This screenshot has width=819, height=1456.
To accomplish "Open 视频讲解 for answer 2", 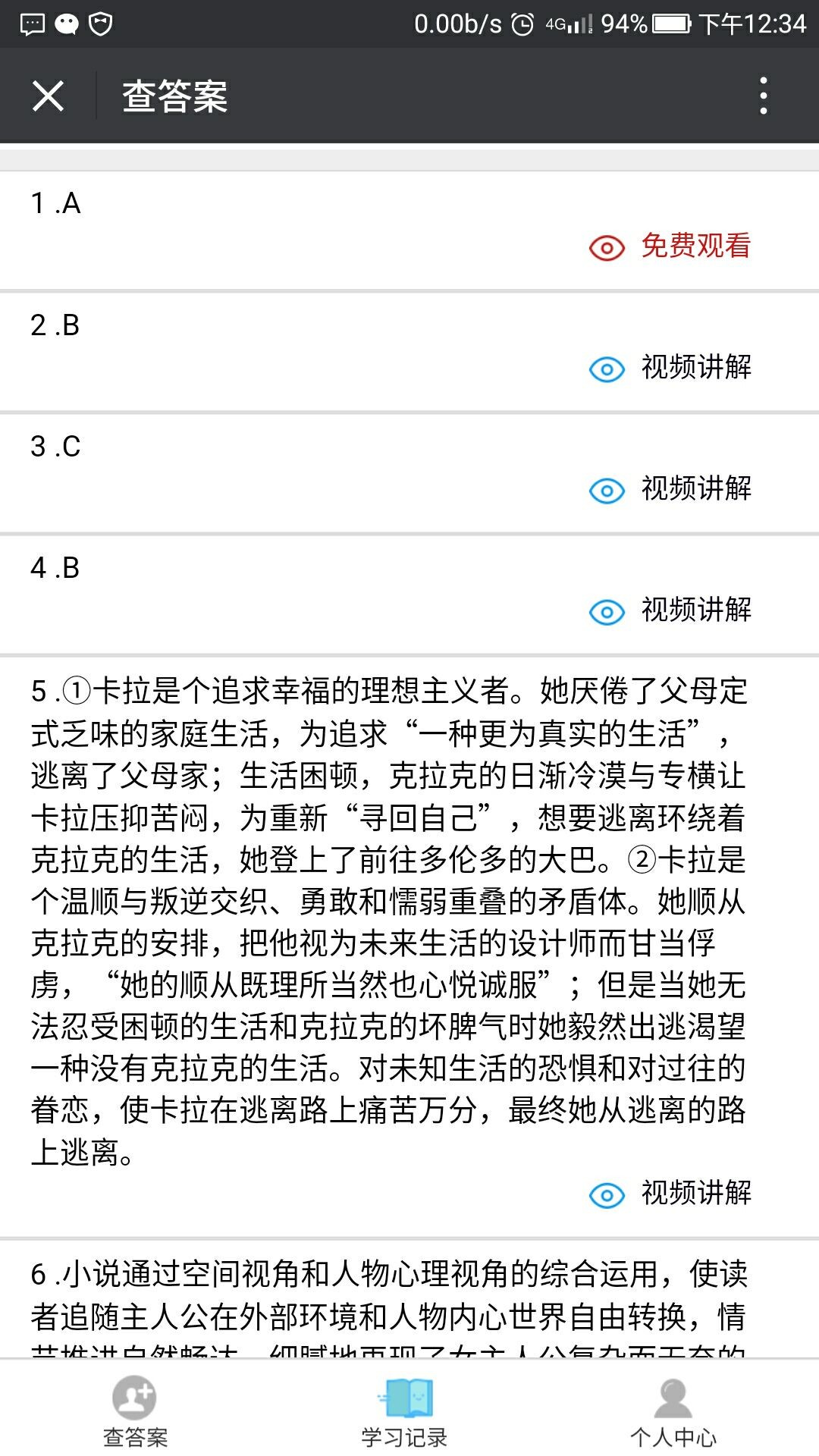I will pos(671,368).
